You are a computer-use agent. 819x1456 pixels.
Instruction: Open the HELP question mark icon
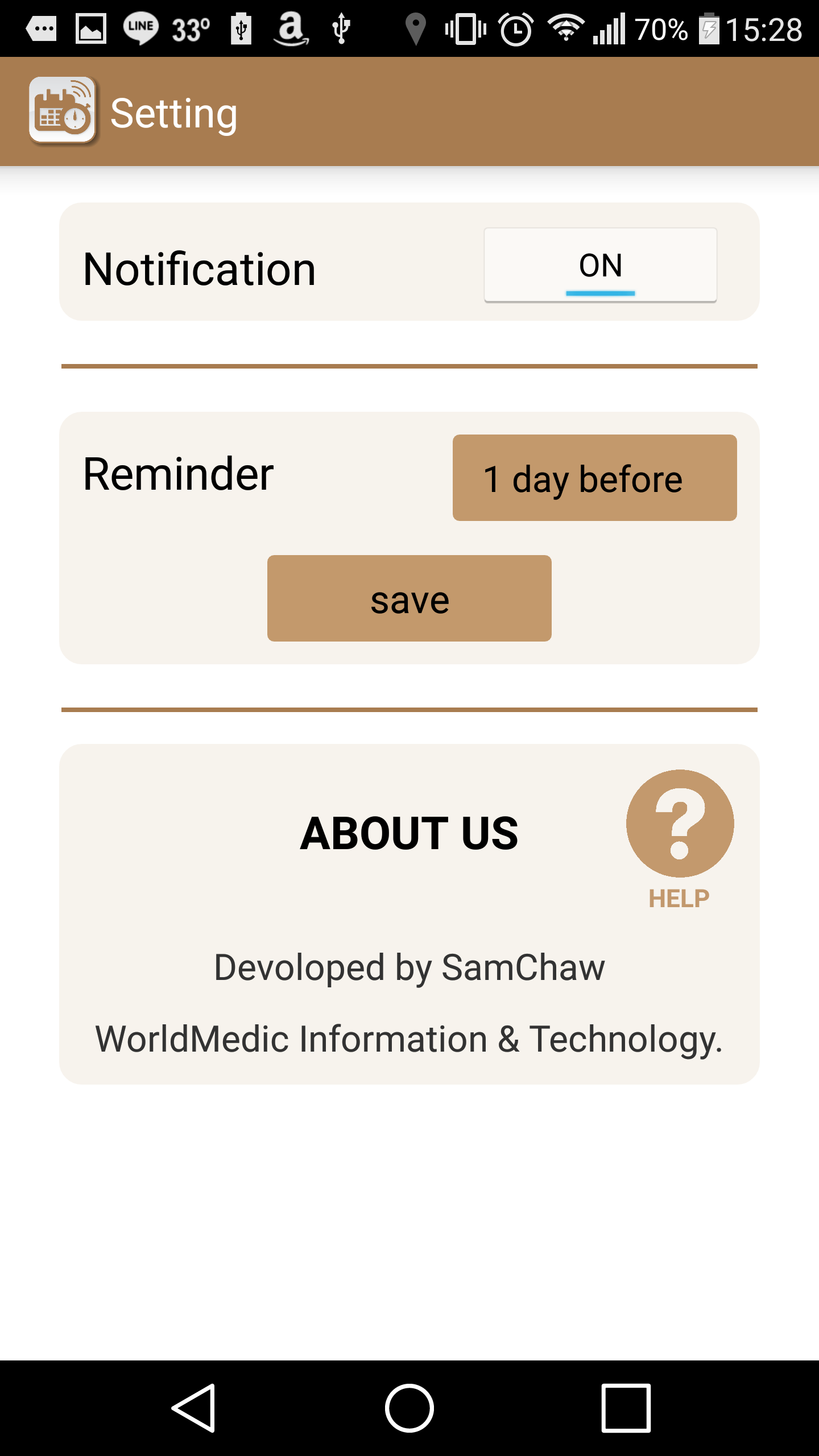pos(680,824)
